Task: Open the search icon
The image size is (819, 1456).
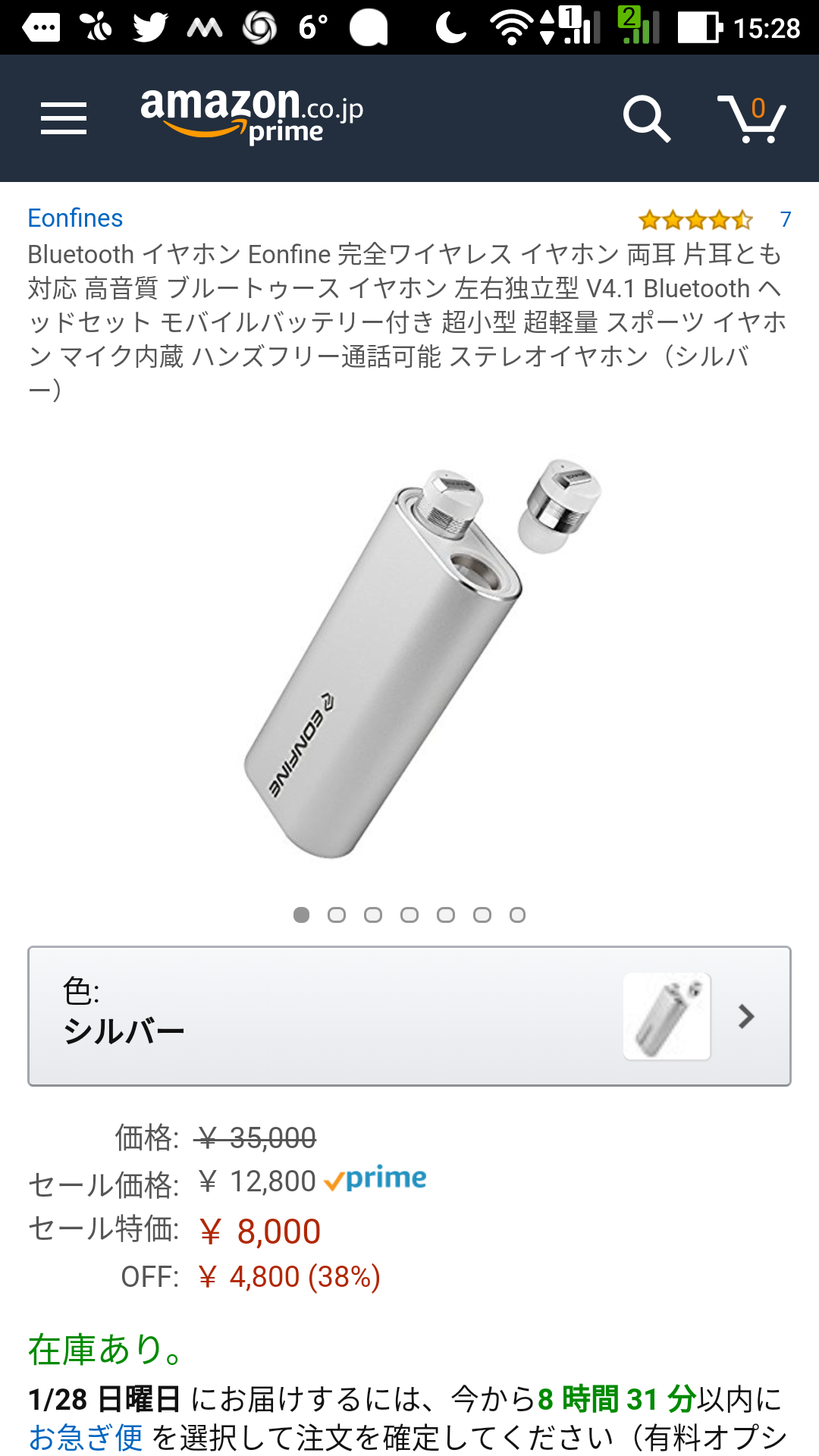Action: (646, 118)
